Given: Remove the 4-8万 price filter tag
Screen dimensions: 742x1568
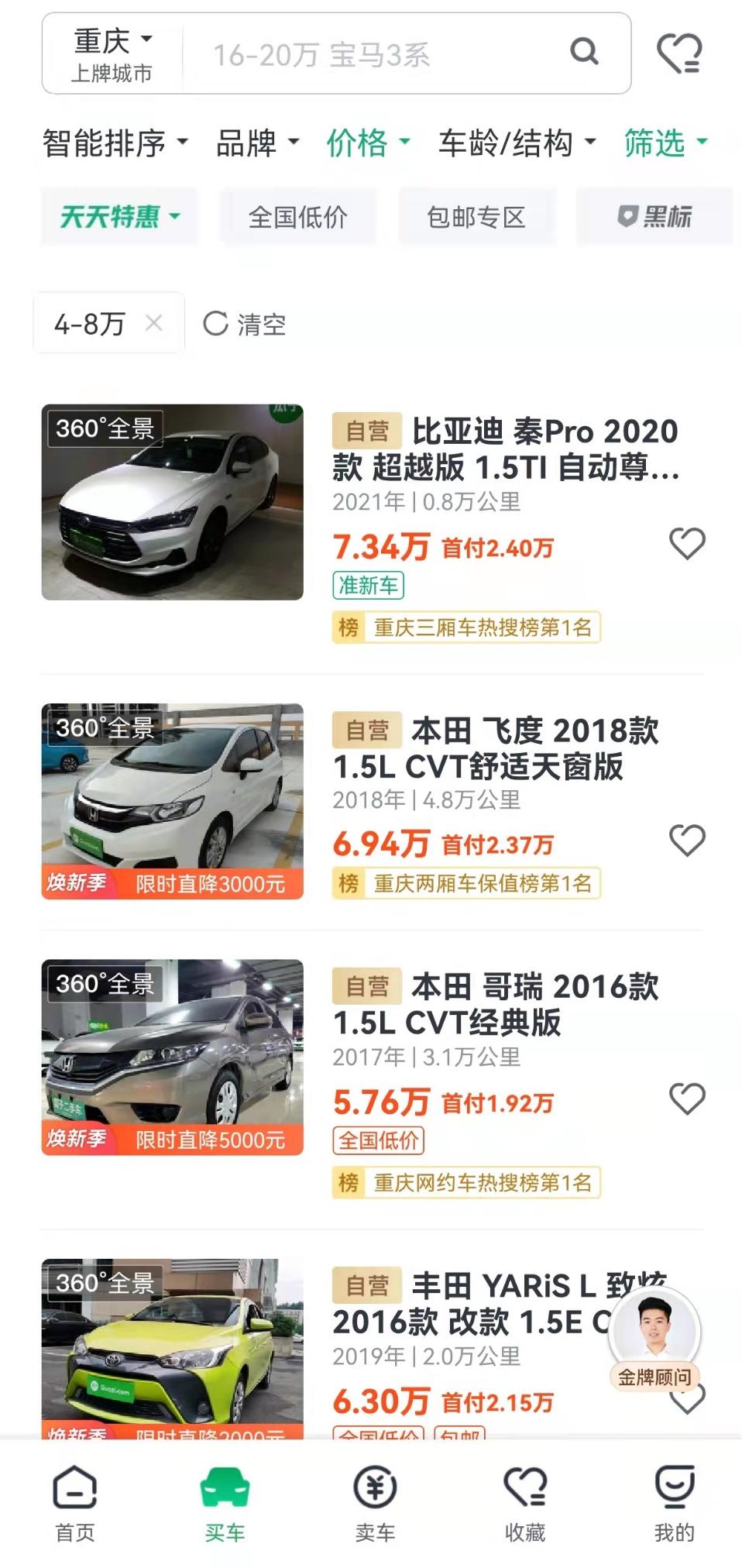Looking at the screenshot, I should point(153,324).
